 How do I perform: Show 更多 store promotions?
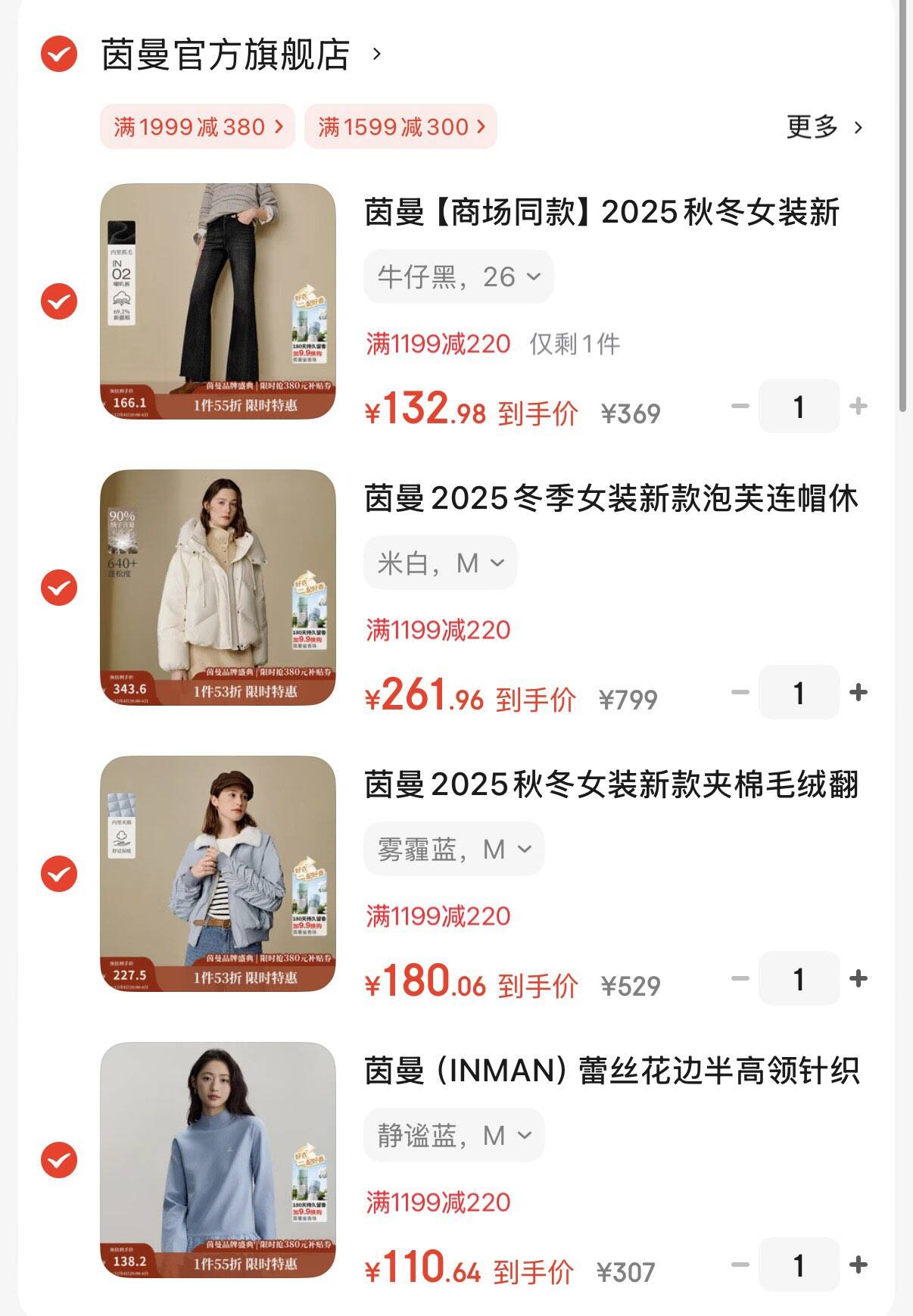coord(824,126)
